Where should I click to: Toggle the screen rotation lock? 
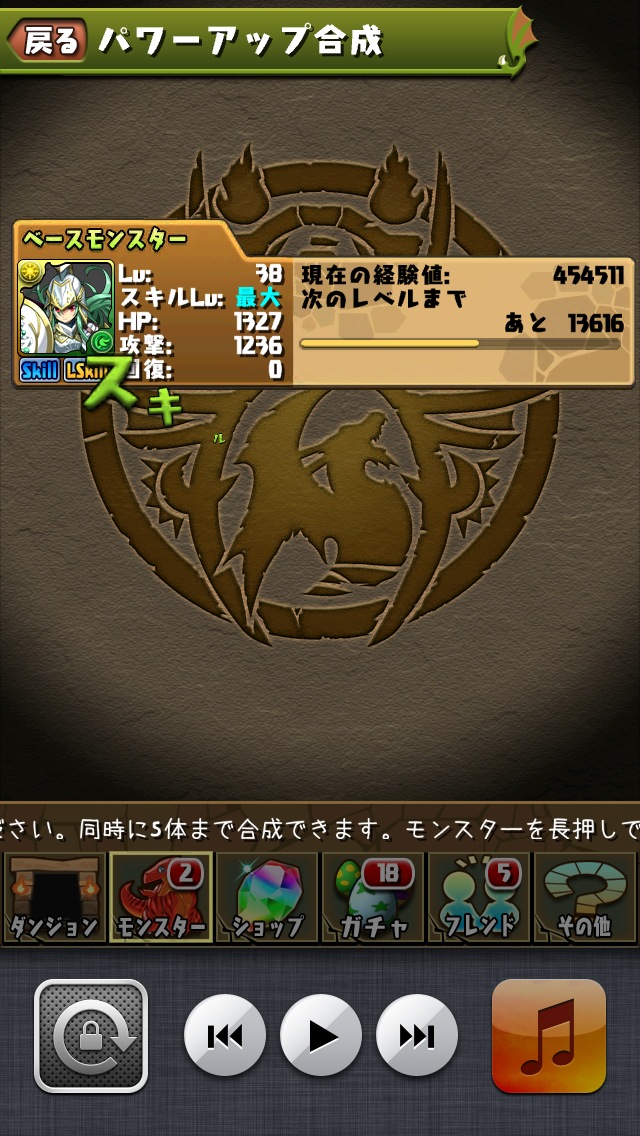click(x=91, y=1035)
